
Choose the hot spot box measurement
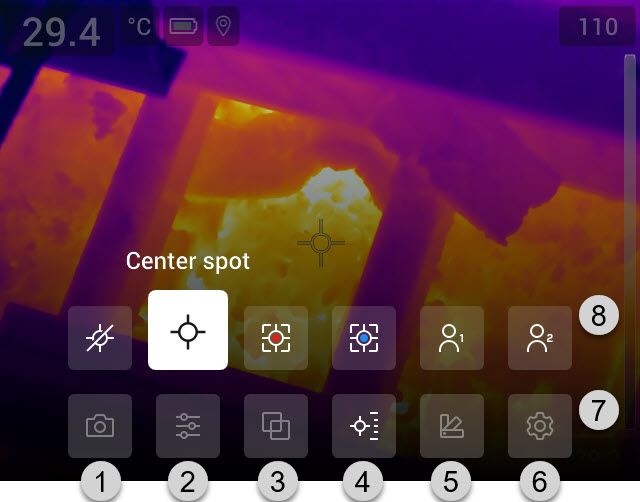click(276, 337)
